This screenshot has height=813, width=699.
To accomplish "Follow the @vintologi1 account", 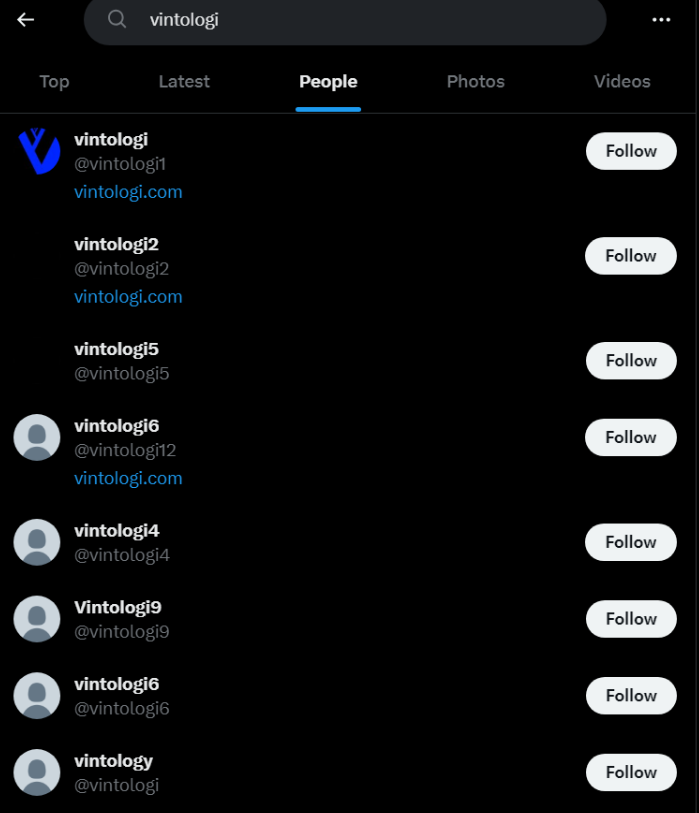I will (630, 151).
